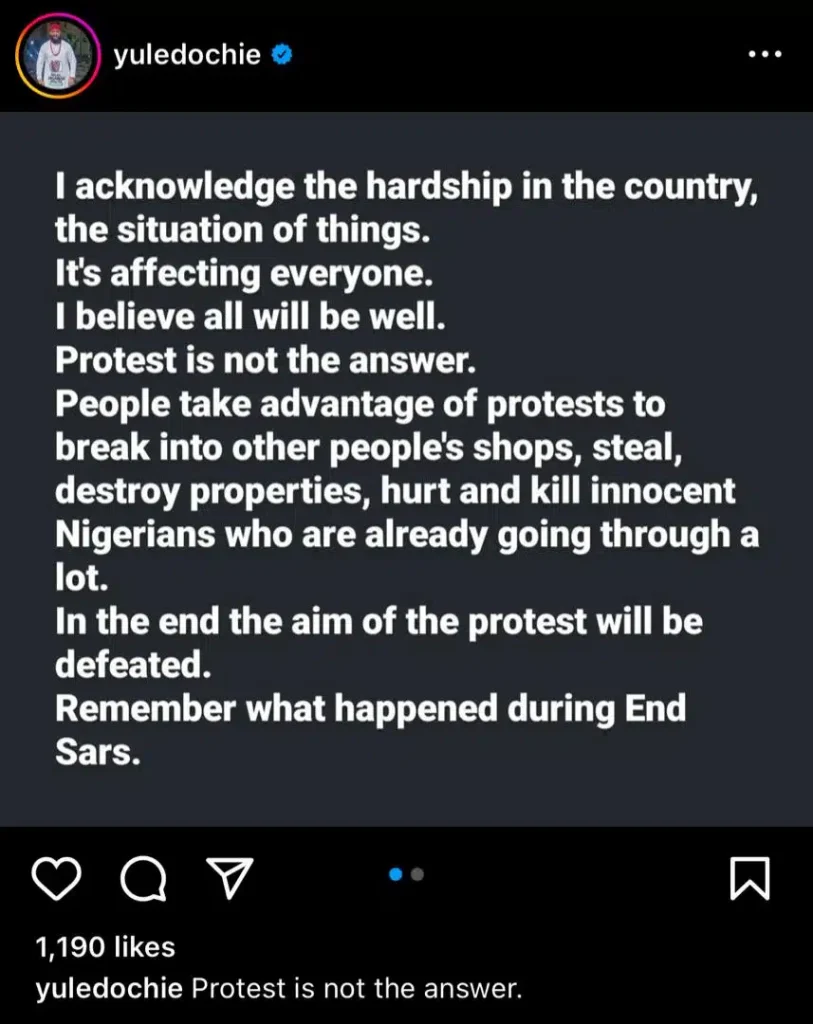Toggle between carousel pages via the dots
The image size is (813, 1024).
pyautogui.click(x=405, y=873)
